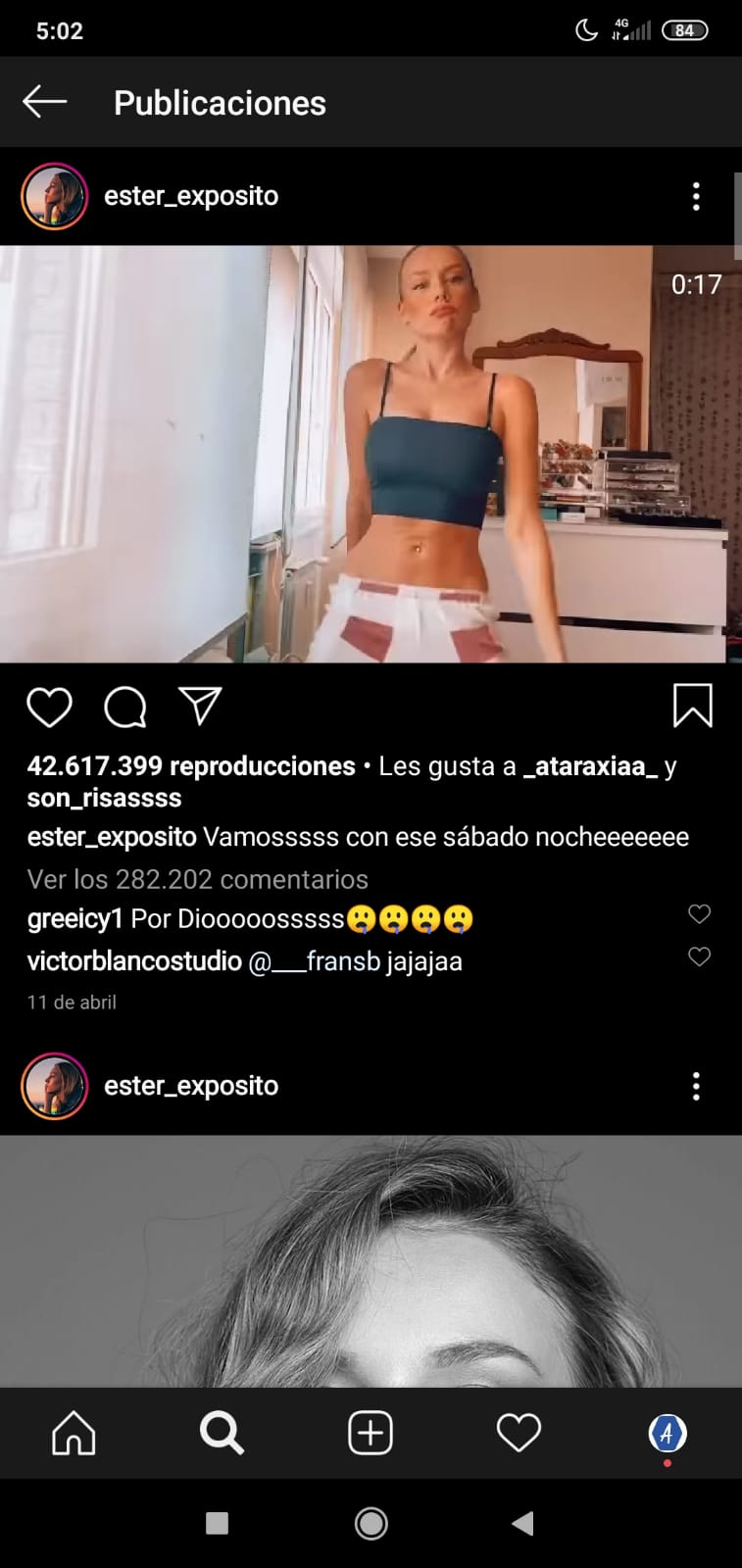Tap the system home button
The image size is (742, 1568).
click(x=371, y=1523)
